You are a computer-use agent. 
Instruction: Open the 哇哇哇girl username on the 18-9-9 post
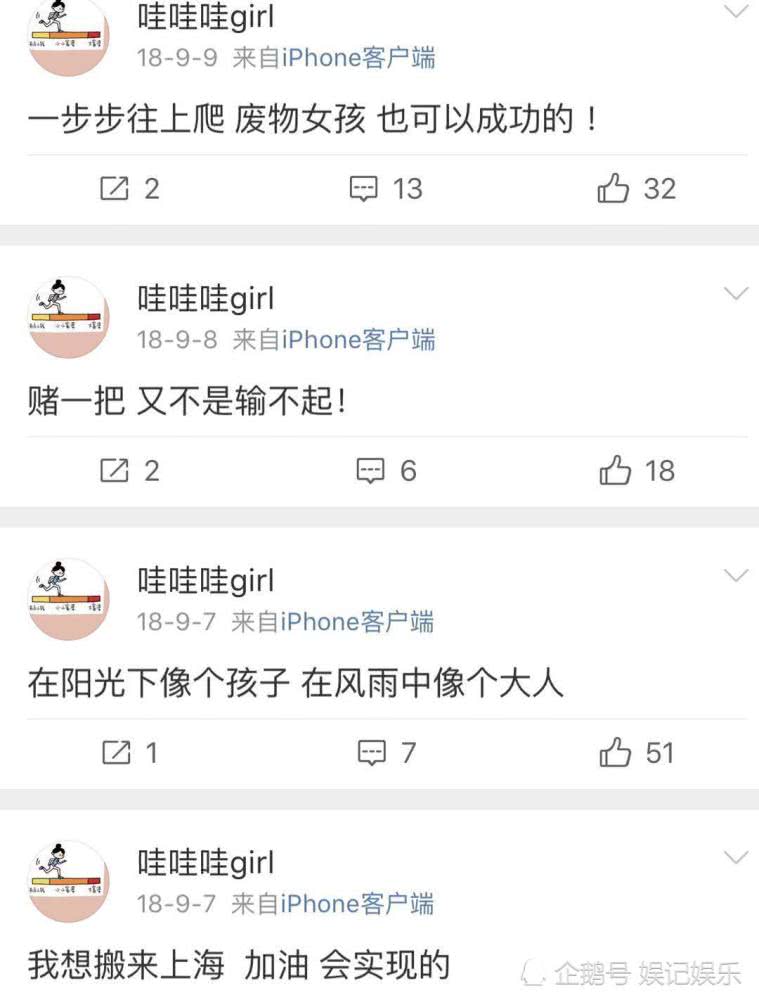click(x=205, y=17)
